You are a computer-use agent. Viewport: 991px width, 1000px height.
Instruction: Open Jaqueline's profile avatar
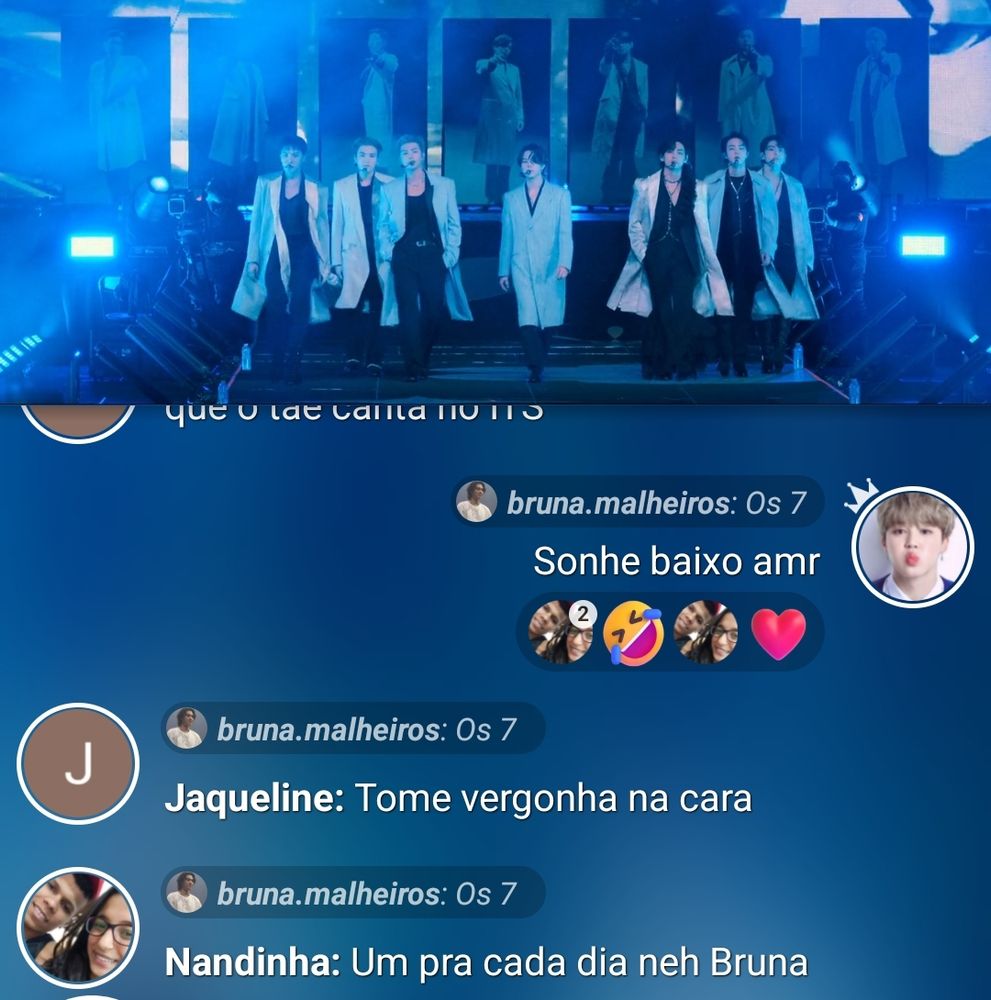click(78, 763)
